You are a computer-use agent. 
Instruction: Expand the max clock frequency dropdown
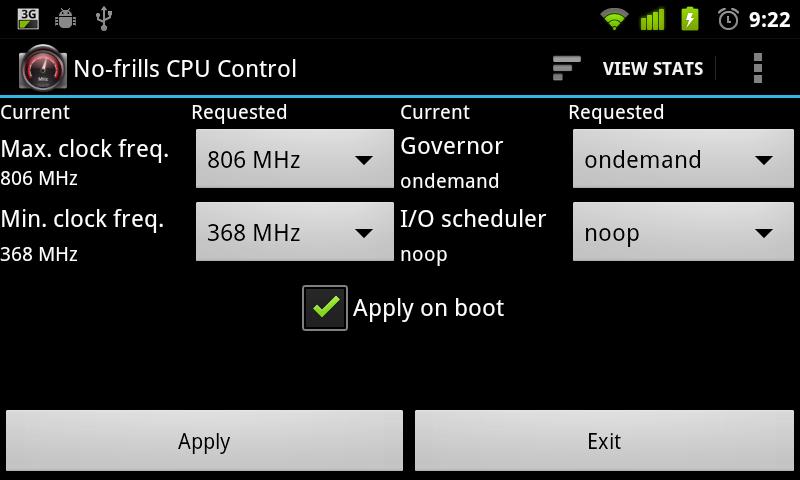click(x=294, y=159)
